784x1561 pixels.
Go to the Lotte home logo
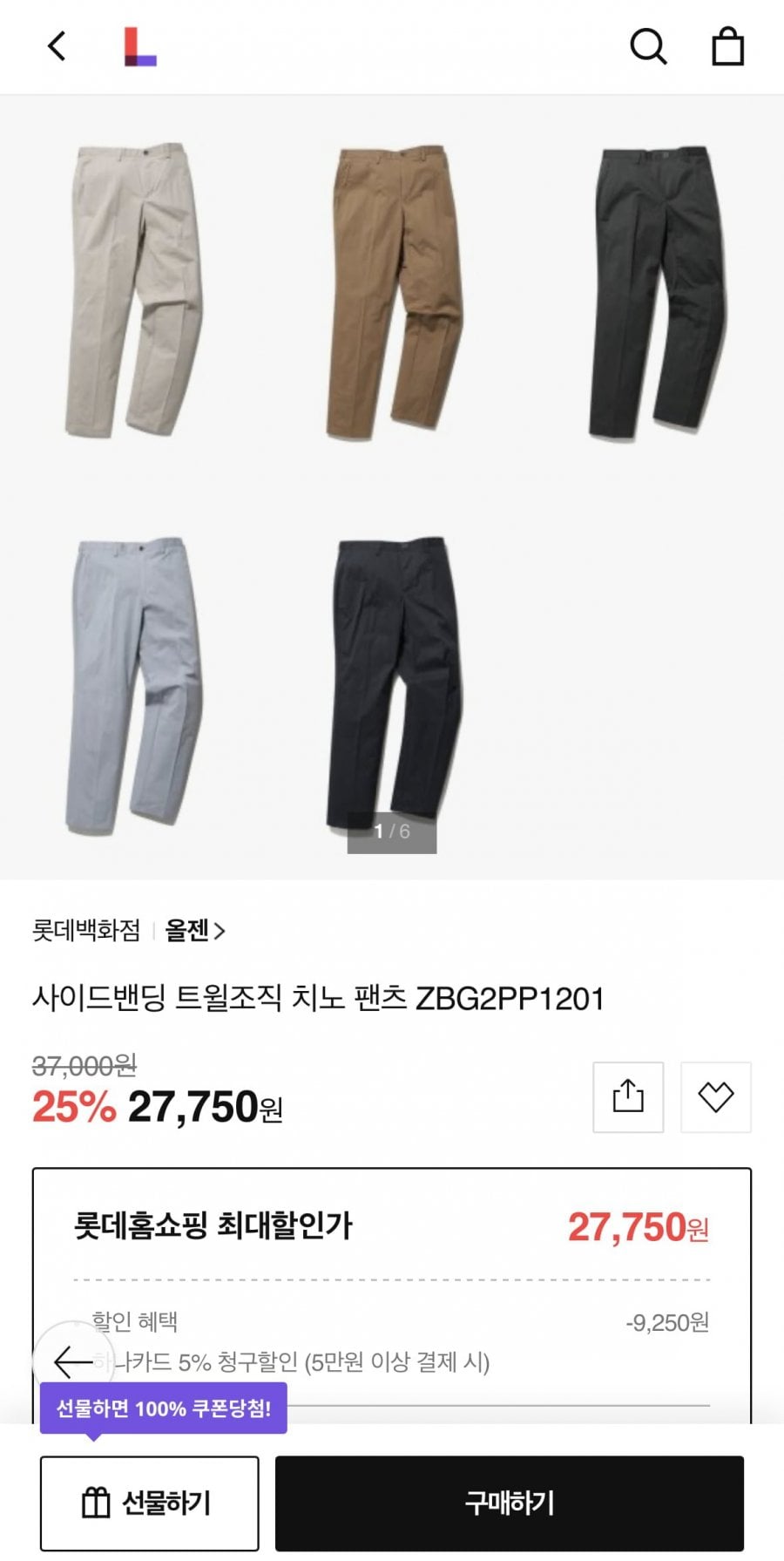139,47
